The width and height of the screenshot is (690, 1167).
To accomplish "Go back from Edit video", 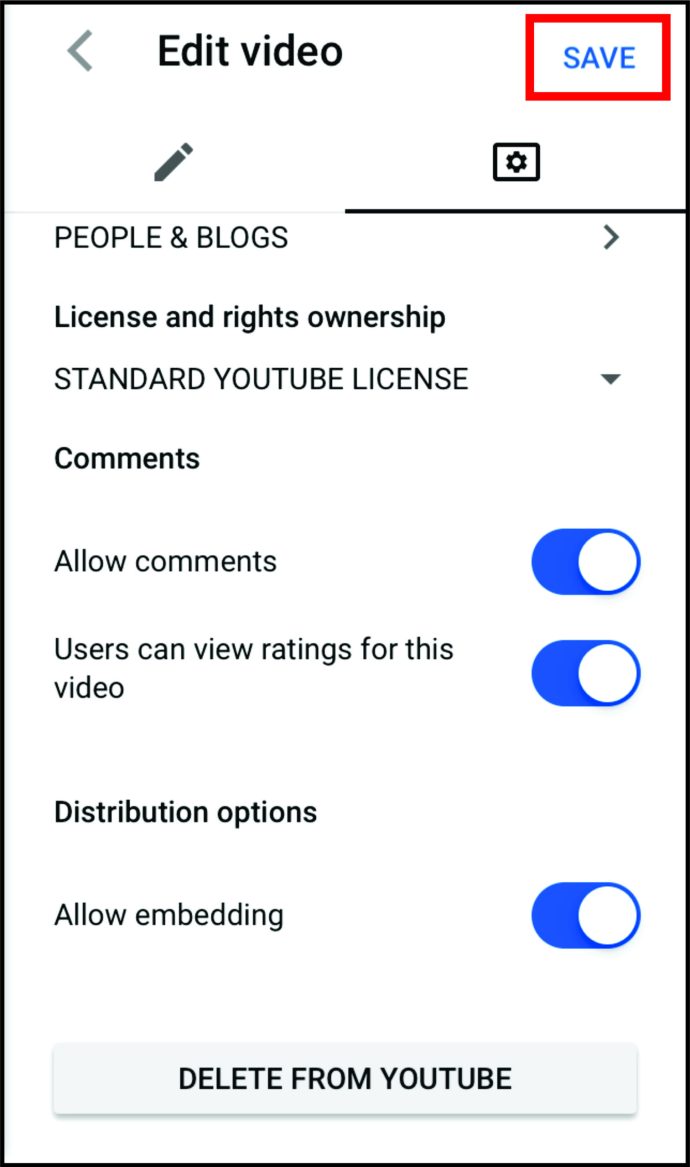I will click(80, 52).
